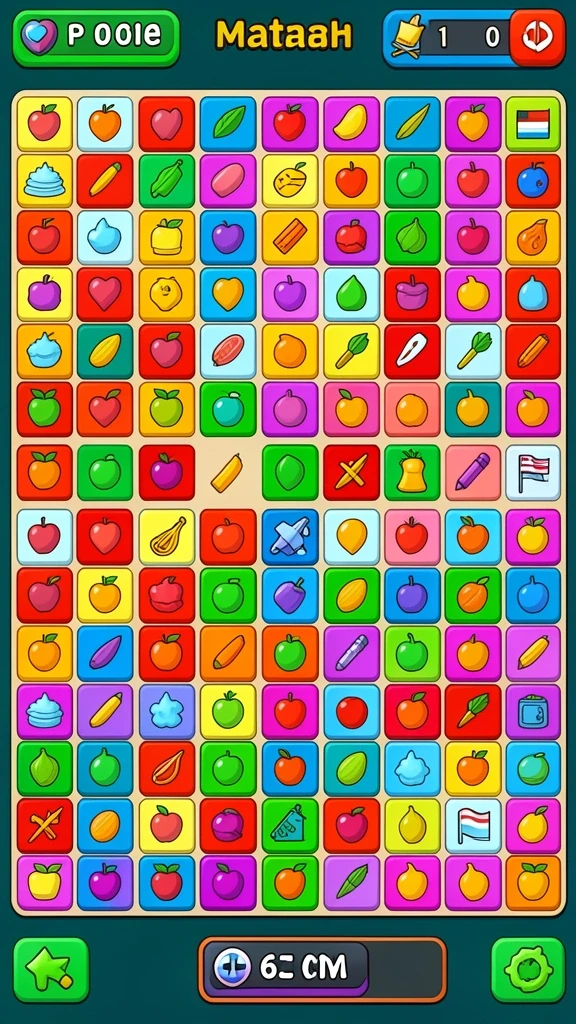Tap the purple pencil on the pink tile
This screenshot has height=1024, width=576.
473,473
